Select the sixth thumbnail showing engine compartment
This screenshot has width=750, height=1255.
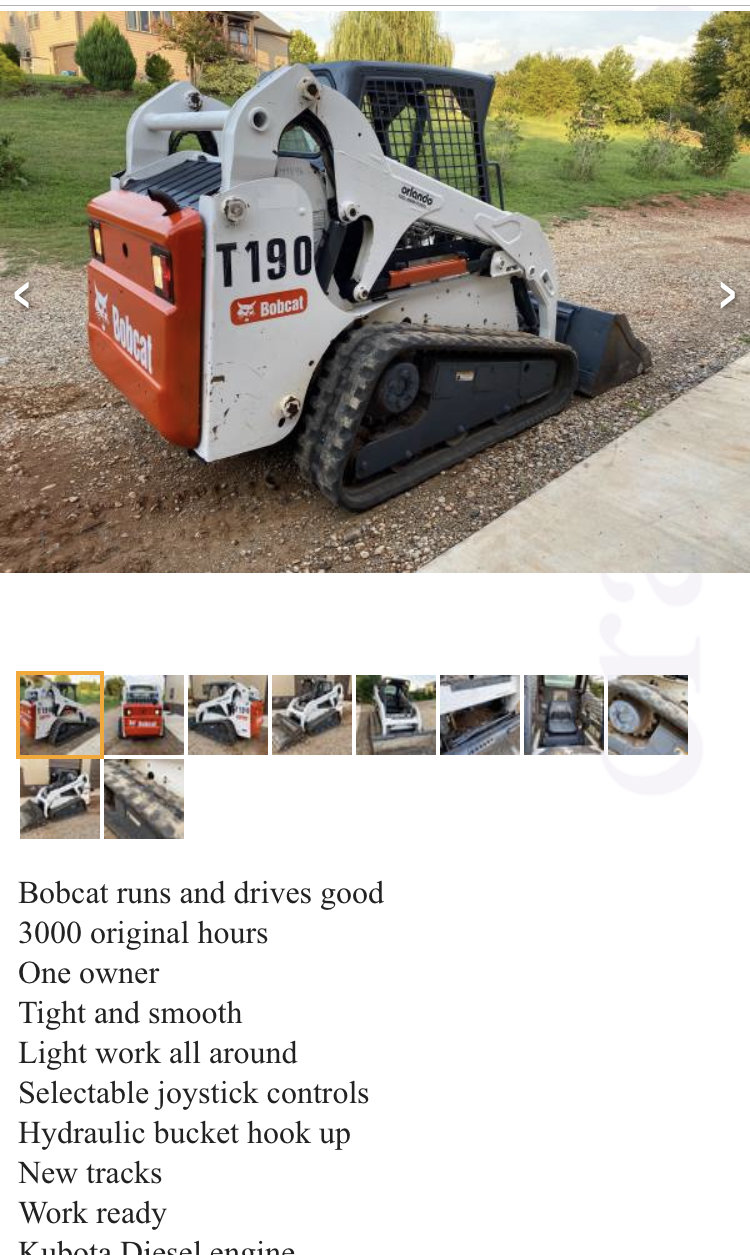480,715
